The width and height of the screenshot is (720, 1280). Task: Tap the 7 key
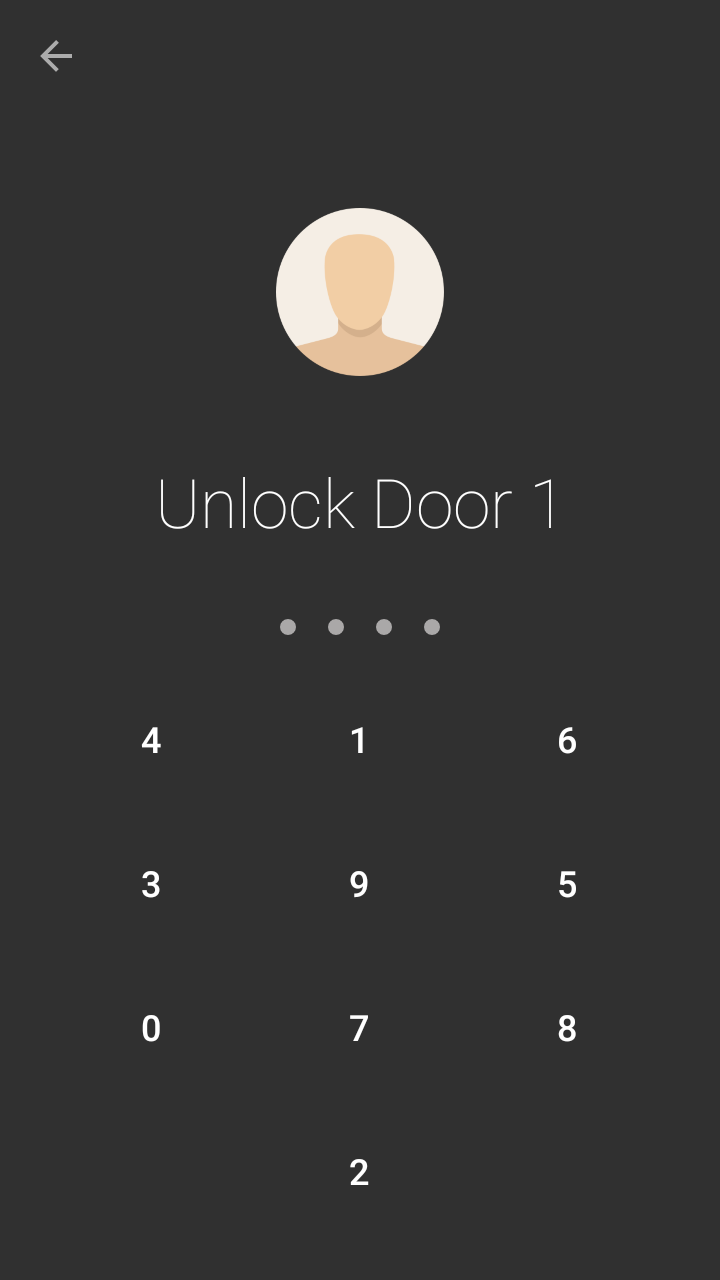(359, 1029)
